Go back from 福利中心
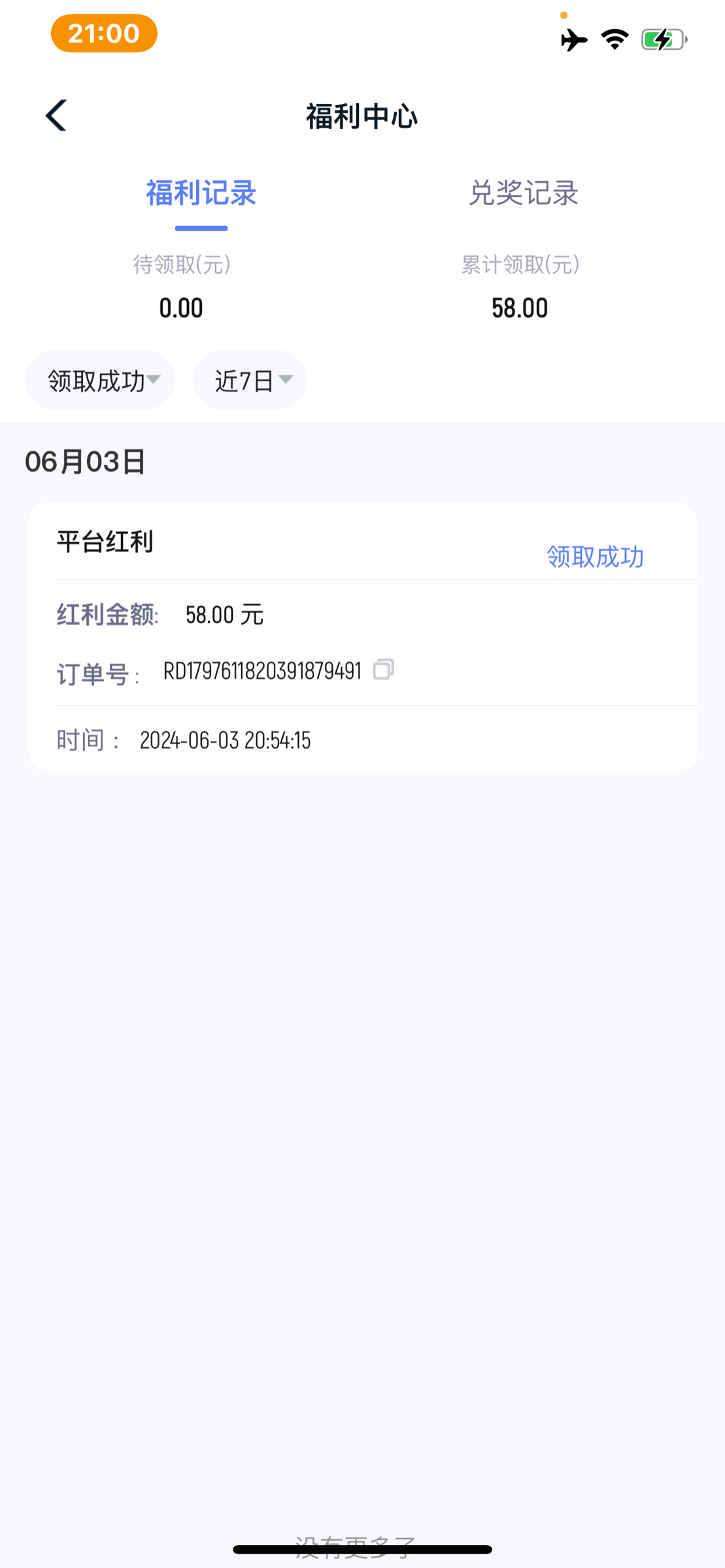 point(56,116)
